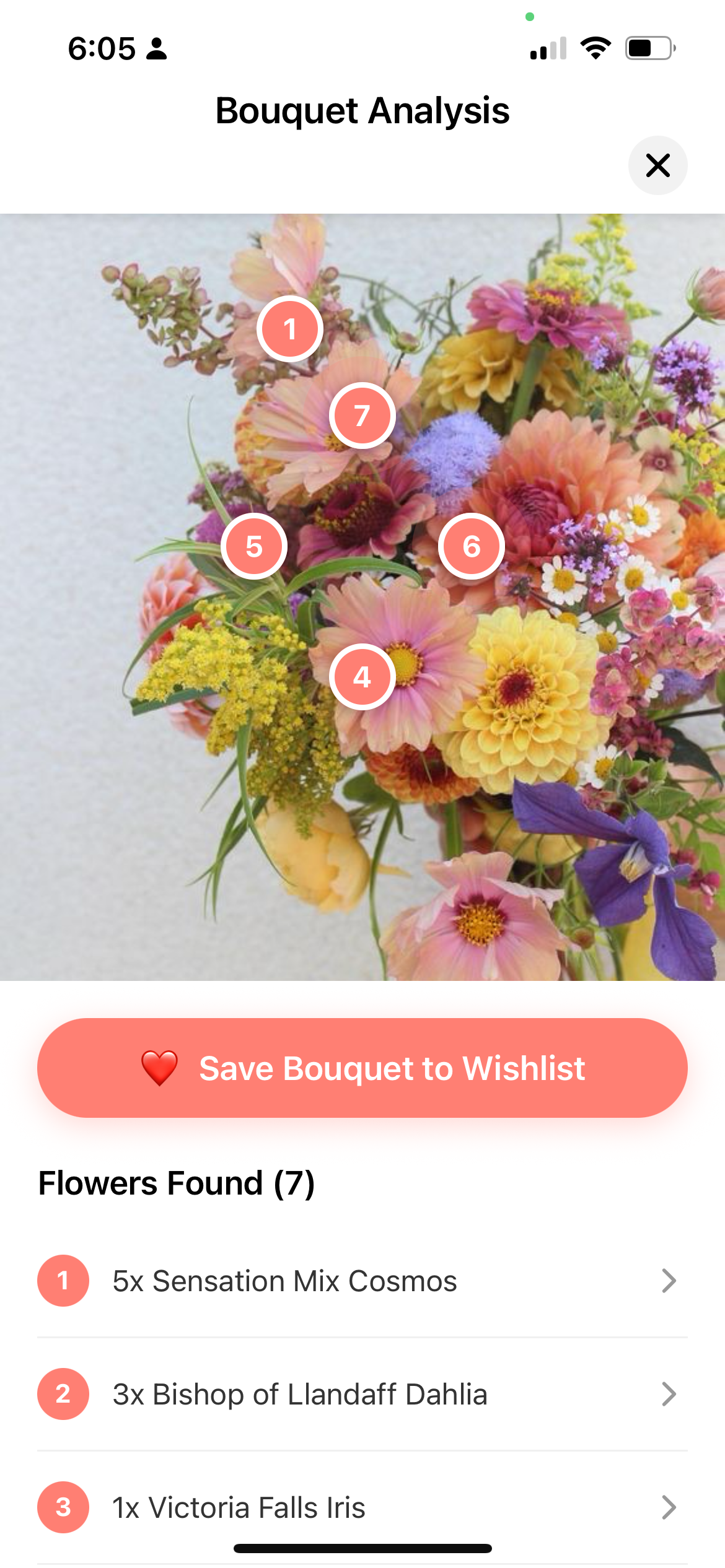
Task: Close the Bouquet Analysis screen
Action: coord(657,165)
